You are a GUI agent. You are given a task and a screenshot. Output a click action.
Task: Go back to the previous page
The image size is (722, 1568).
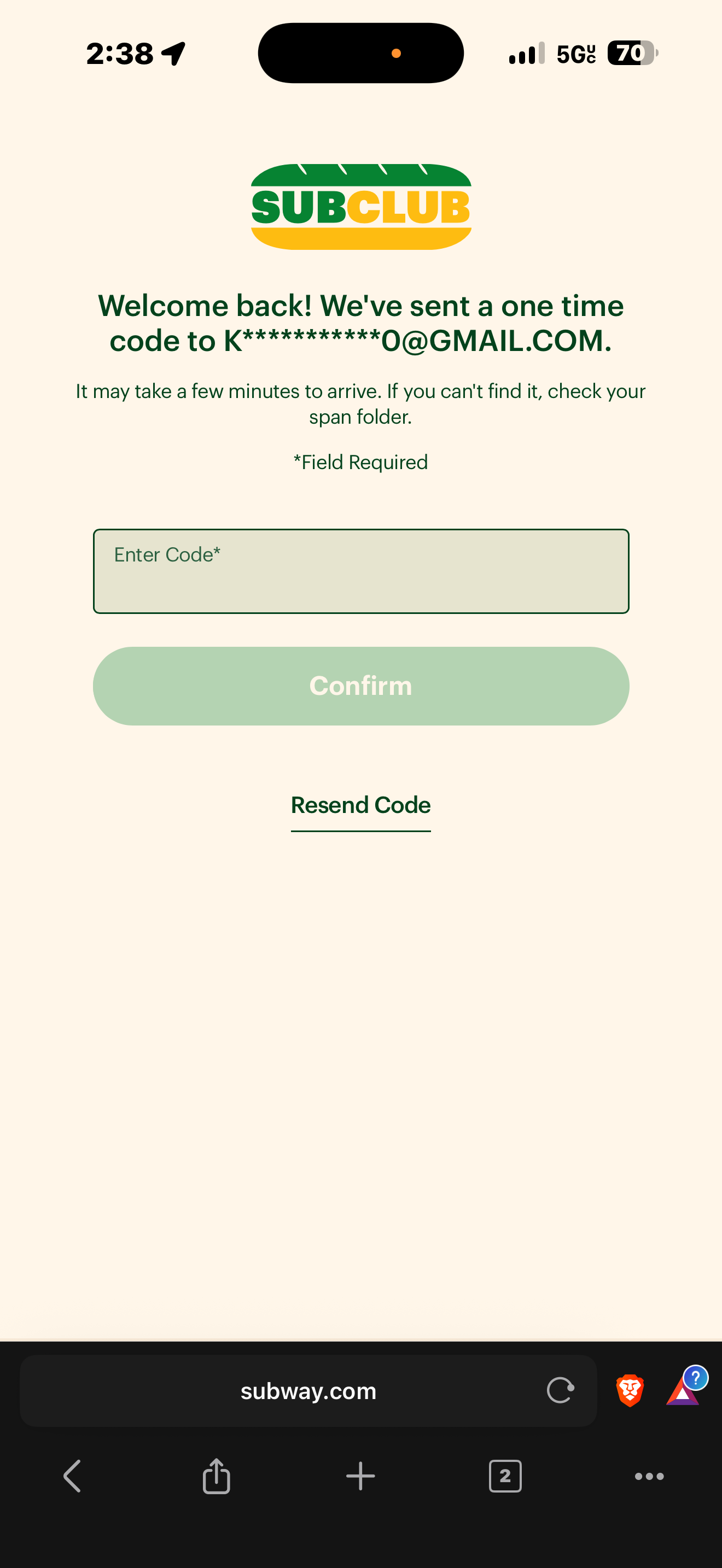pyautogui.click(x=72, y=1476)
